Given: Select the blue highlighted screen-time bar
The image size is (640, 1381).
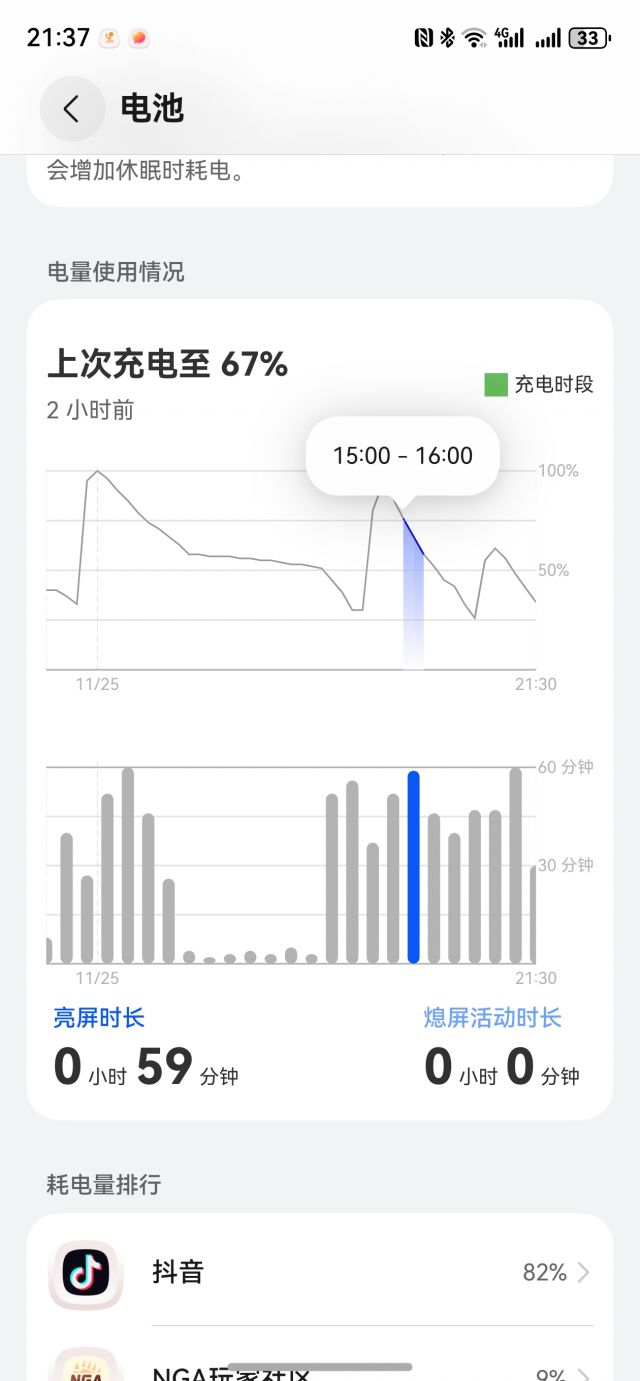Looking at the screenshot, I should 413,866.
